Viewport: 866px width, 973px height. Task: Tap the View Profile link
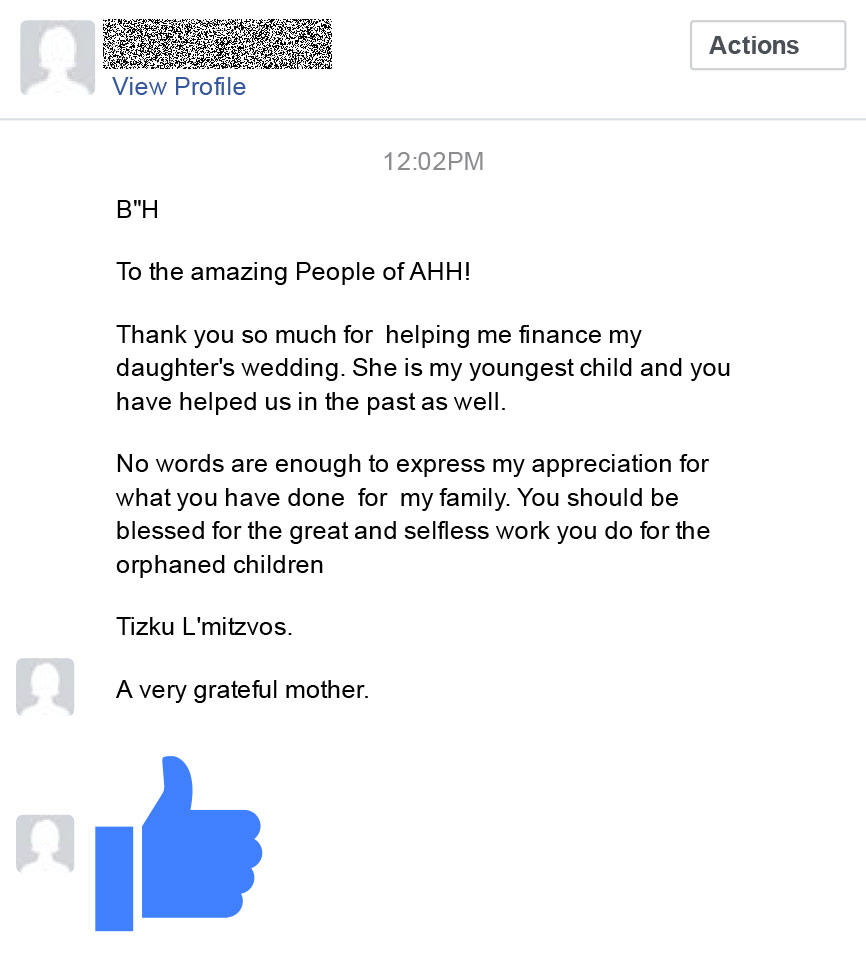pos(179,87)
